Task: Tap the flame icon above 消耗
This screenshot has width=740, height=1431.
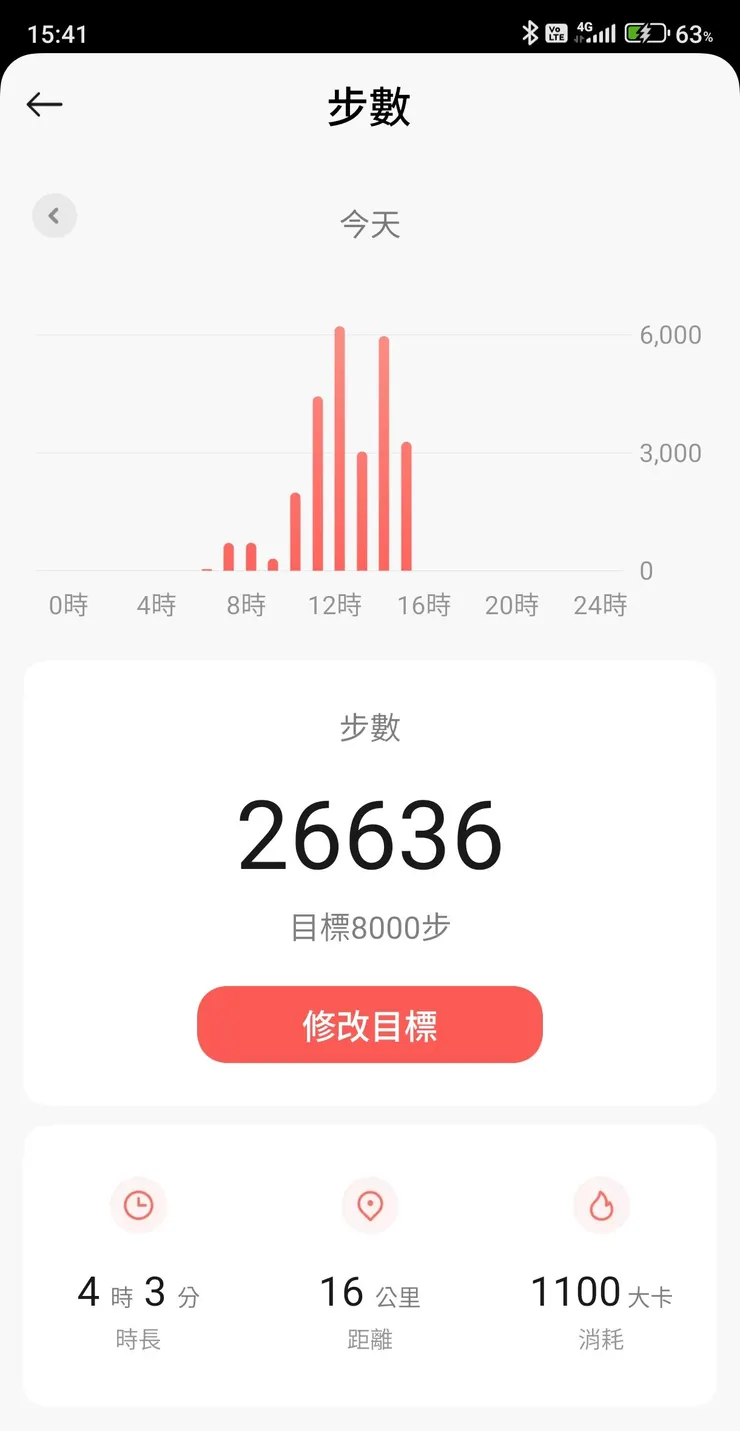Action: [601, 1206]
